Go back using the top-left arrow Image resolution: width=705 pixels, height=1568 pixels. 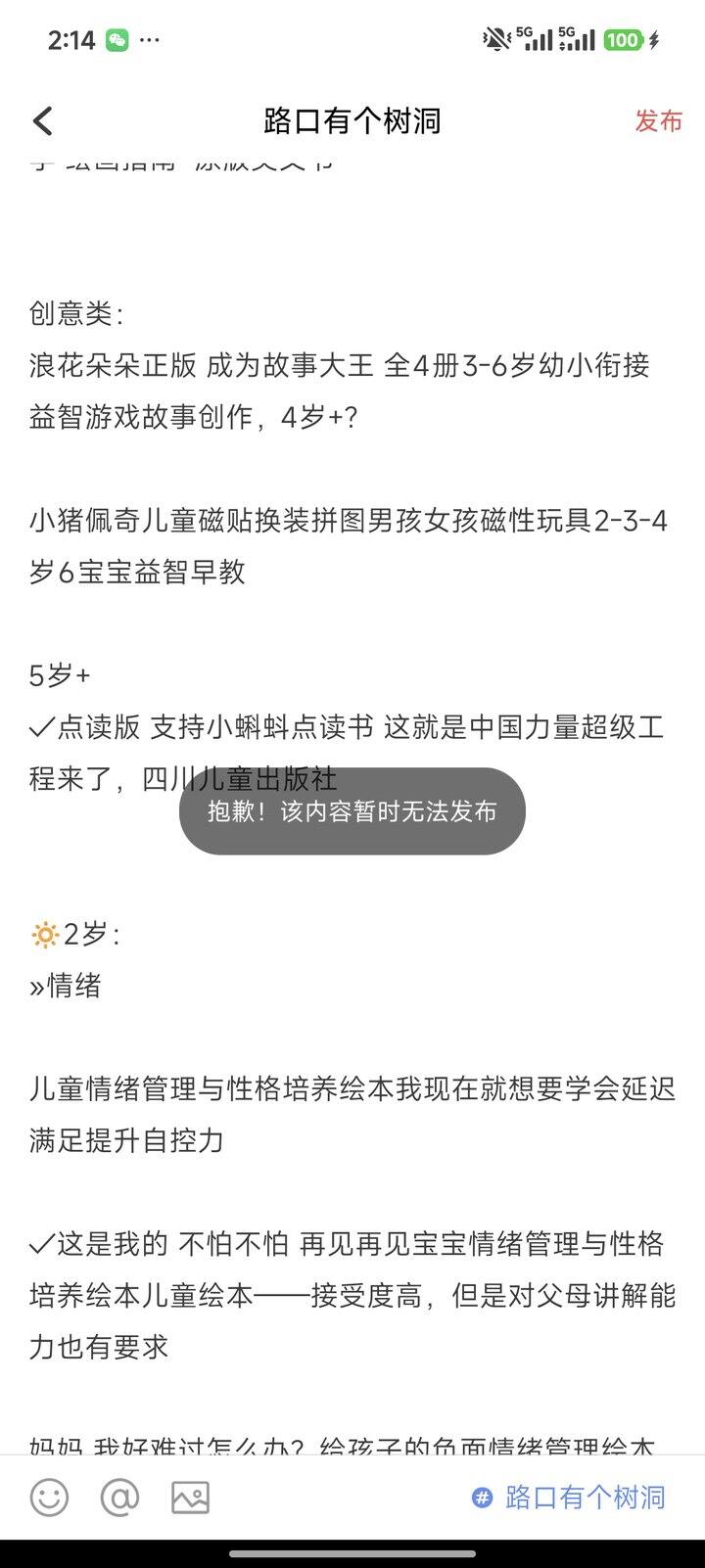click(43, 121)
